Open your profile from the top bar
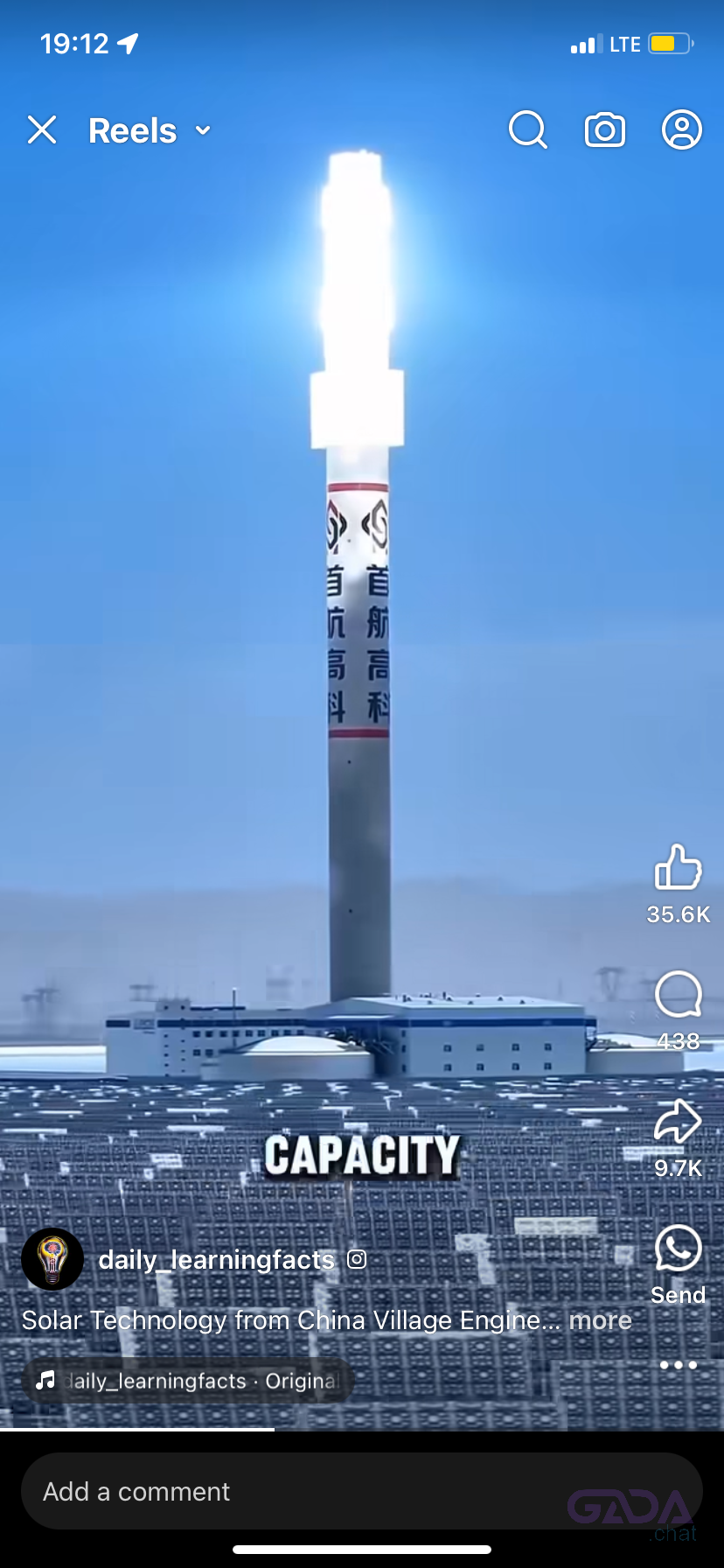The width and height of the screenshot is (724, 1568). coord(681,130)
